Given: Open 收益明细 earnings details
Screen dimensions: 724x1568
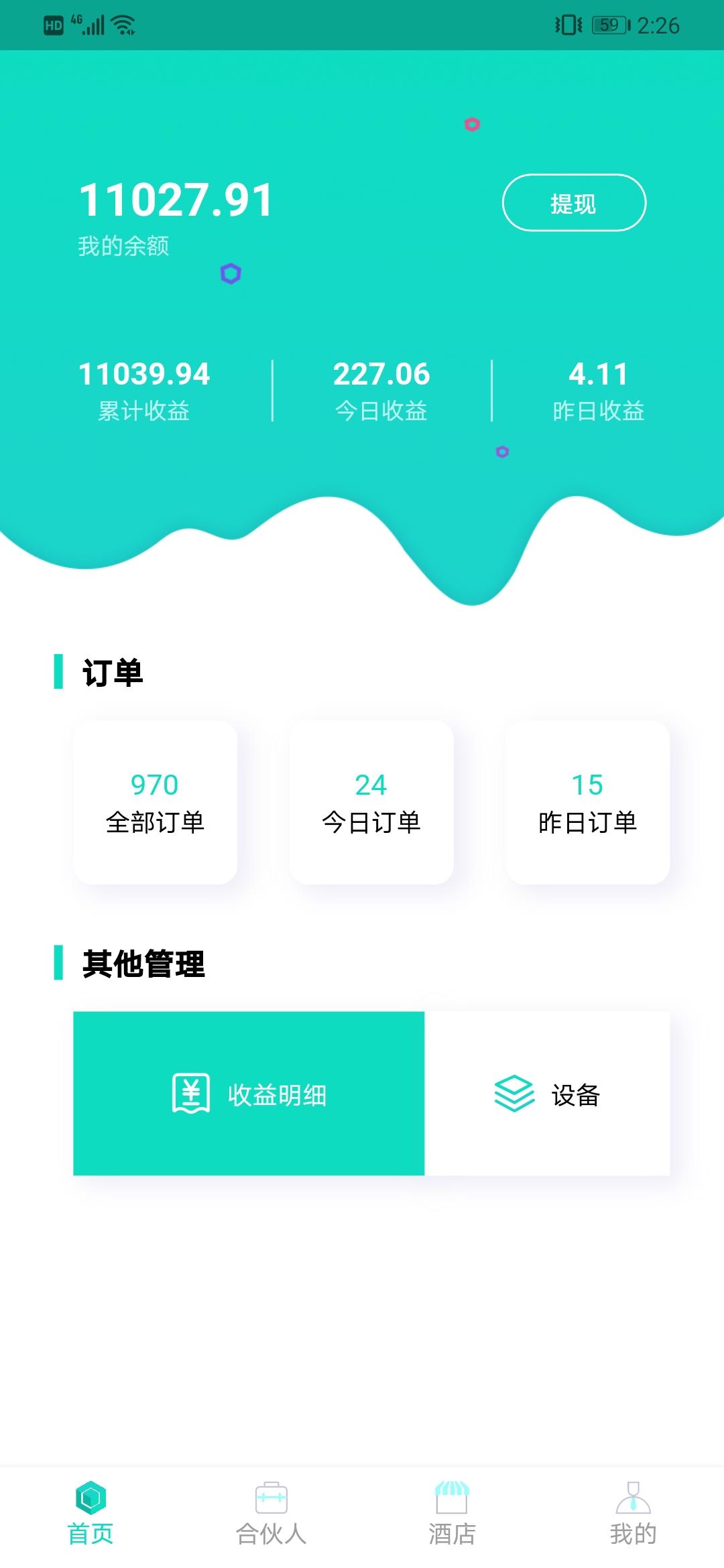Looking at the screenshot, I should [x=249, y=1094].
